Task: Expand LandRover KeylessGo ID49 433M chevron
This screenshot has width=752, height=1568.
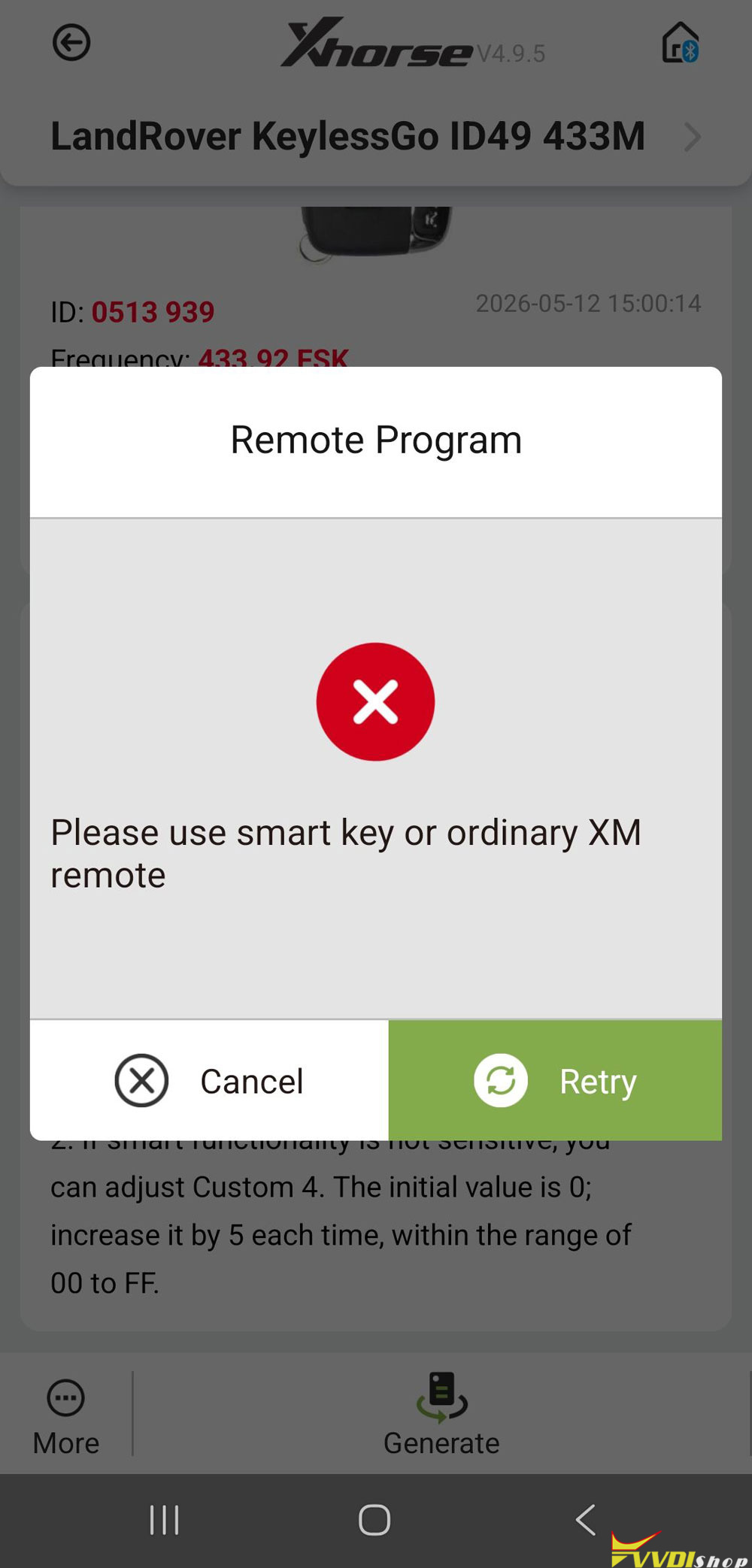Action: tap(692, 138)
